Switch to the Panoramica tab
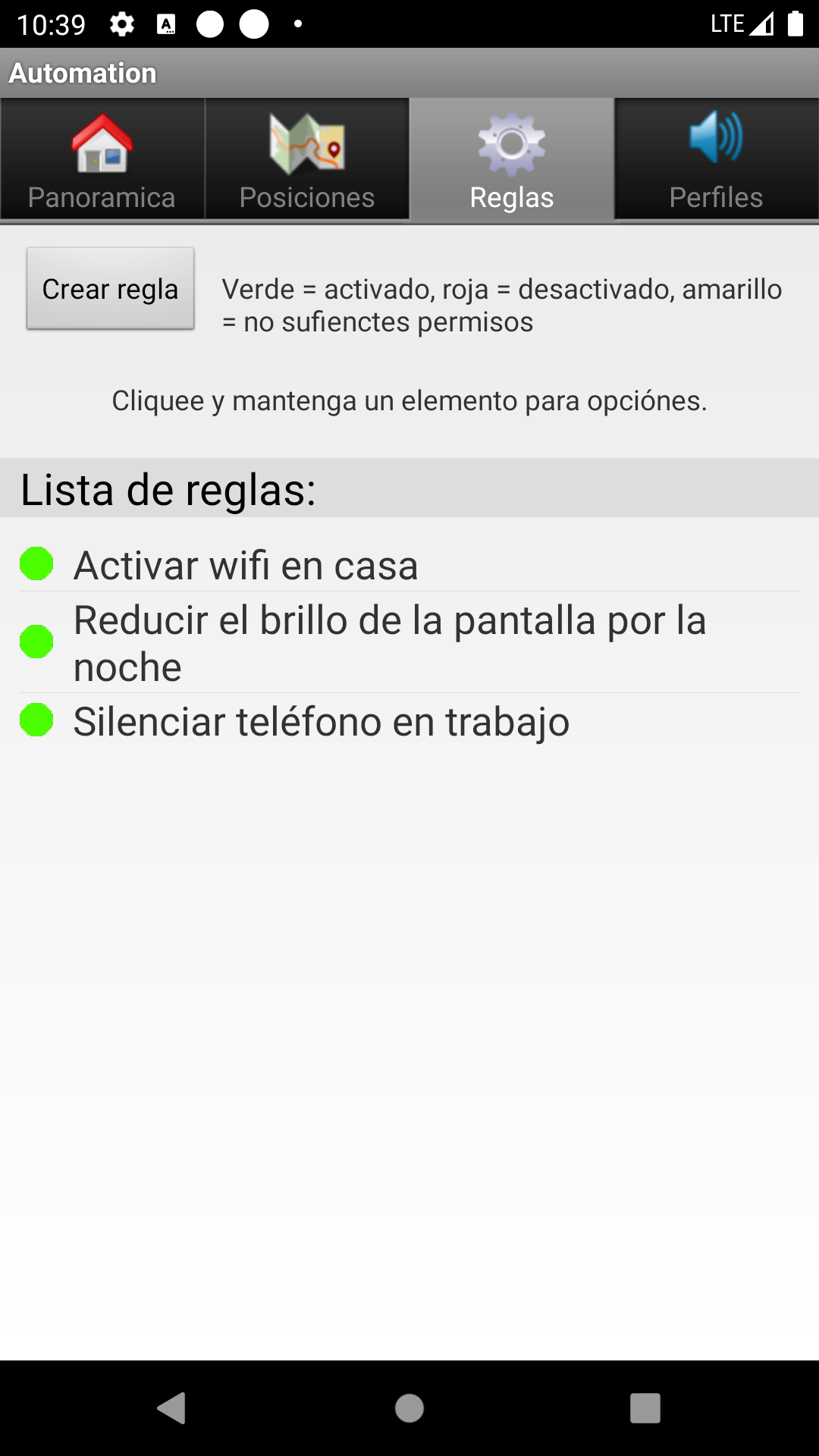This screenshot has height=1456, width=819. tap(102, 160)
